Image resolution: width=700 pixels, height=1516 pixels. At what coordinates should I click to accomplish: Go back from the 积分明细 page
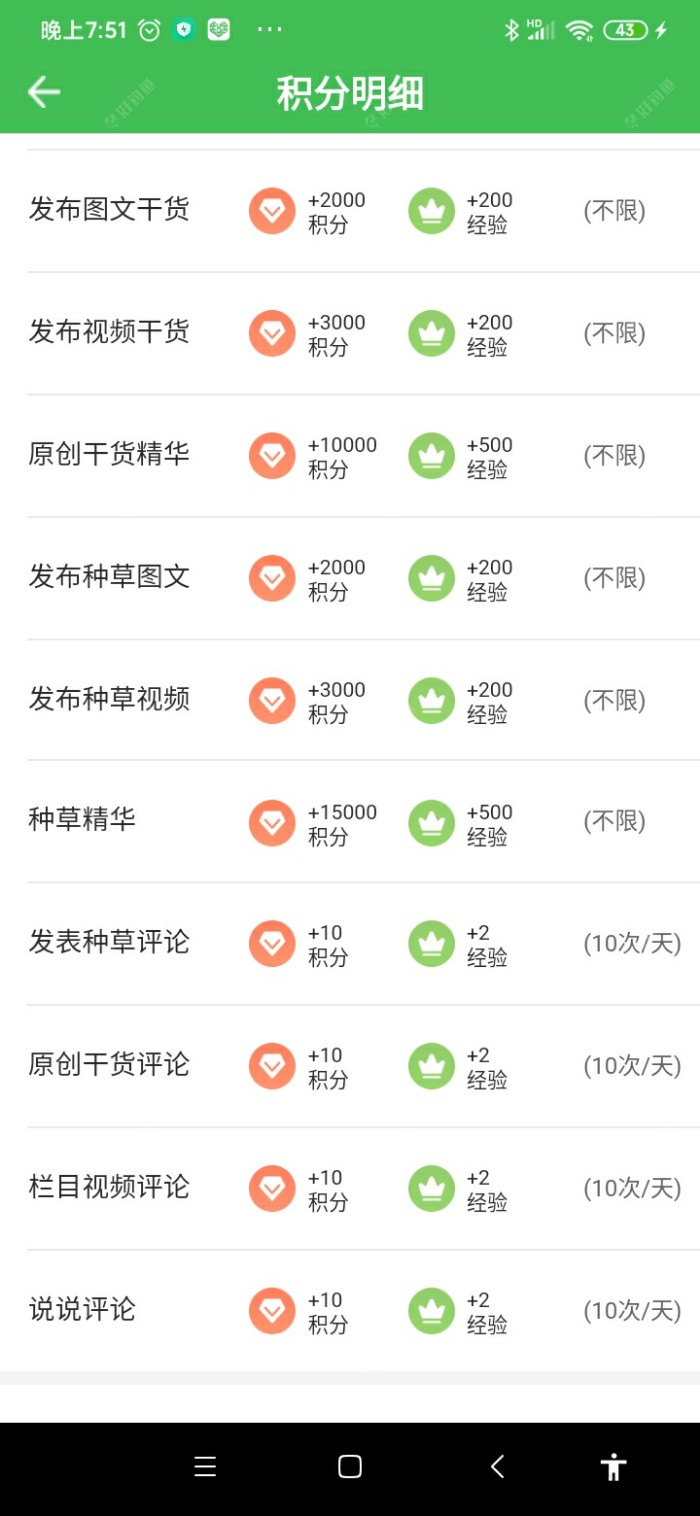[x=44, y=92]
